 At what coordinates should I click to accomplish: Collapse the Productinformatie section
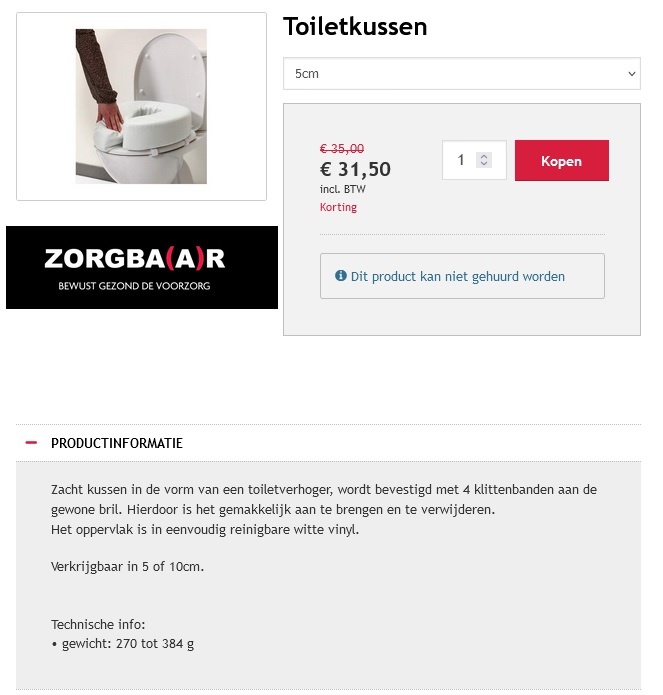(x=32, y=443)
